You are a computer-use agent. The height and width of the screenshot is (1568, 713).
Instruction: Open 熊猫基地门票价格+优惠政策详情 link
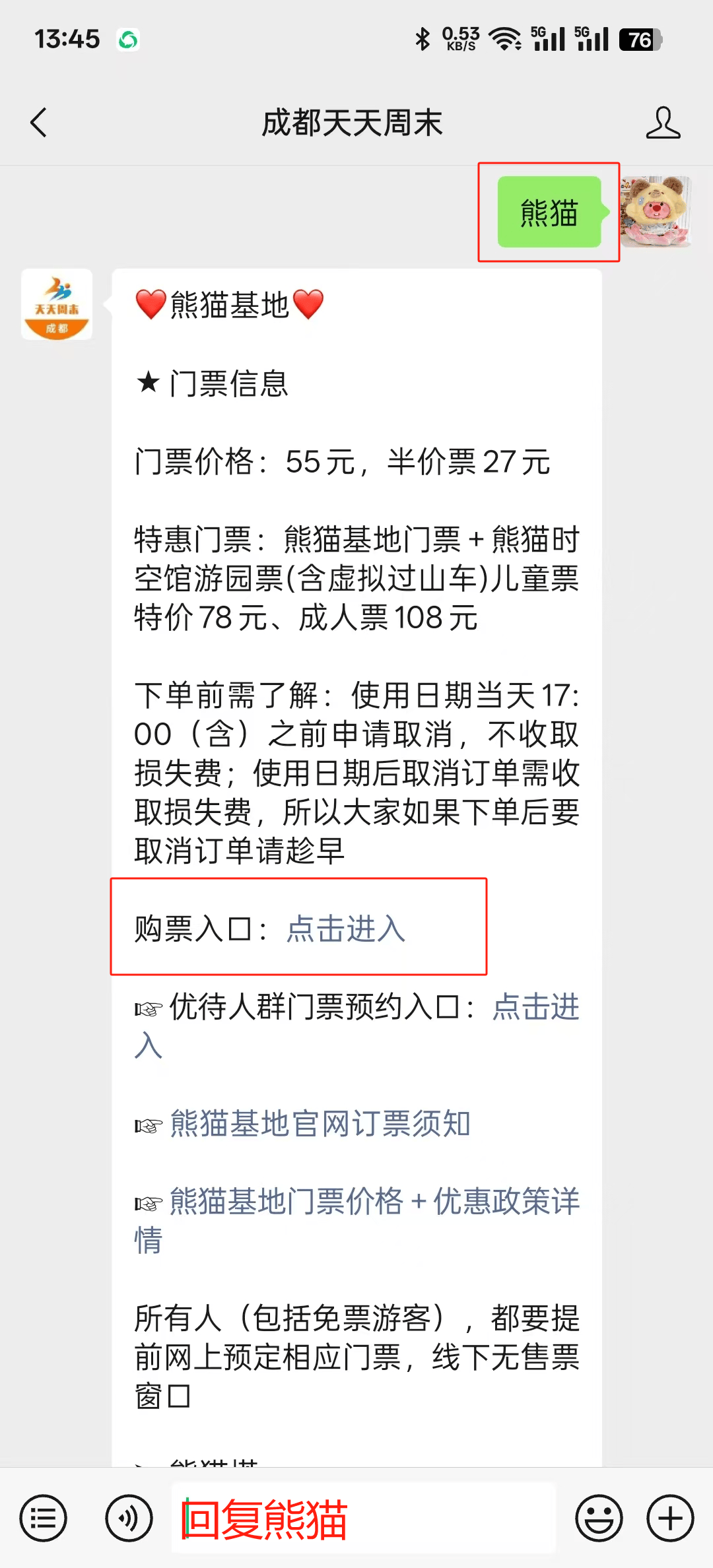coord(374,1202)
